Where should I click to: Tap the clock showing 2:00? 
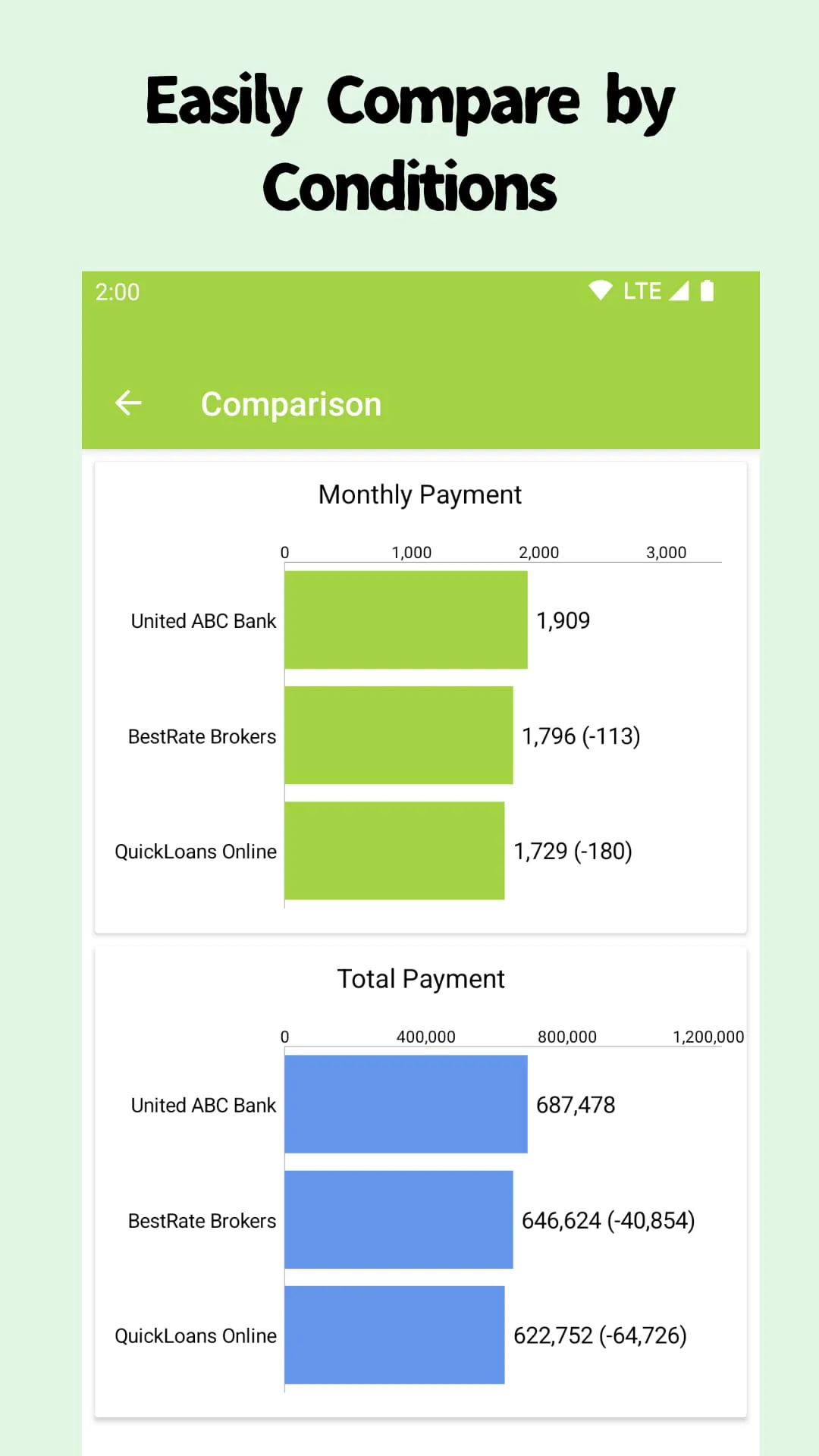point(116,292)
